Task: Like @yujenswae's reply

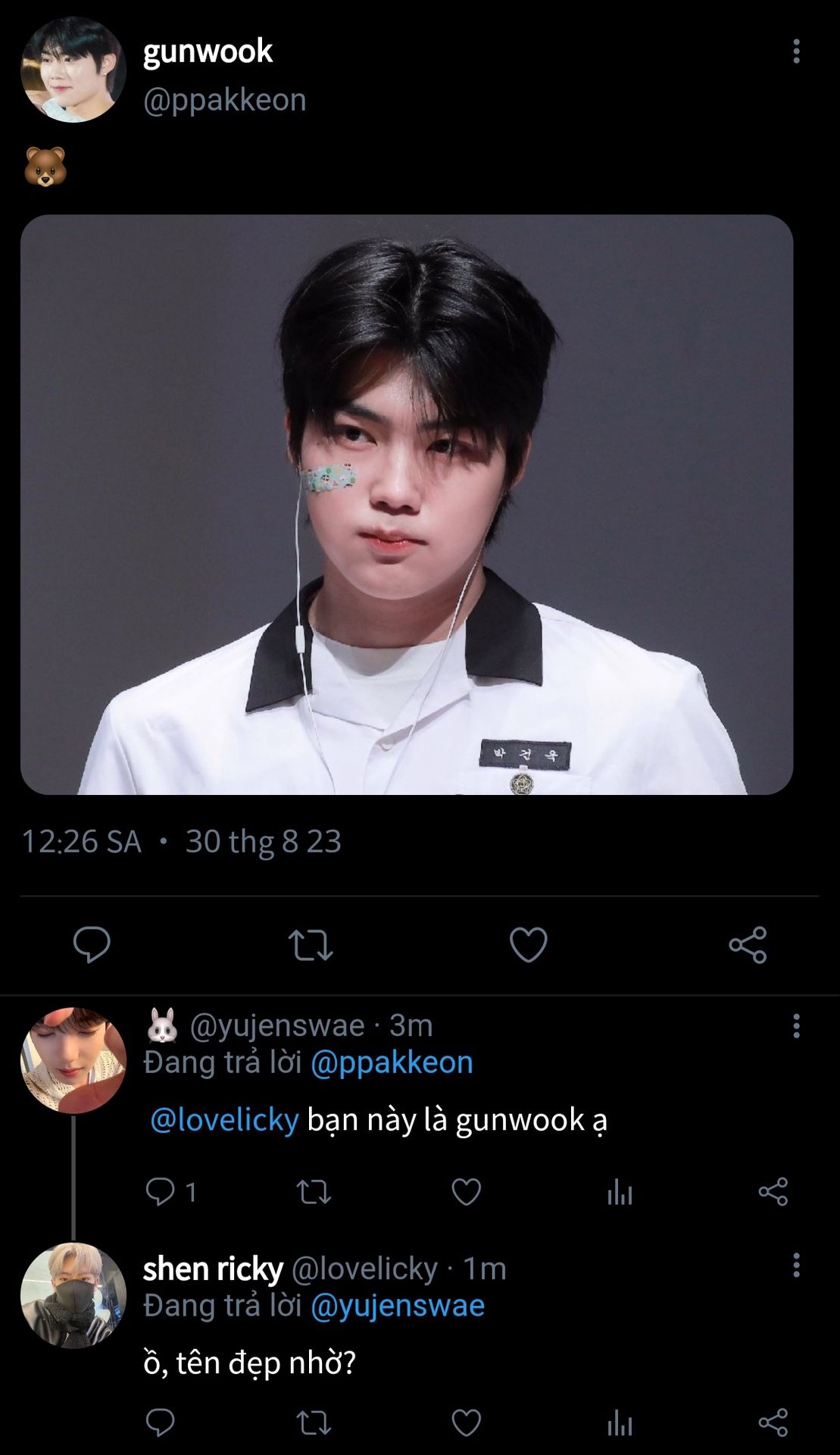Action: point(466,1192)
